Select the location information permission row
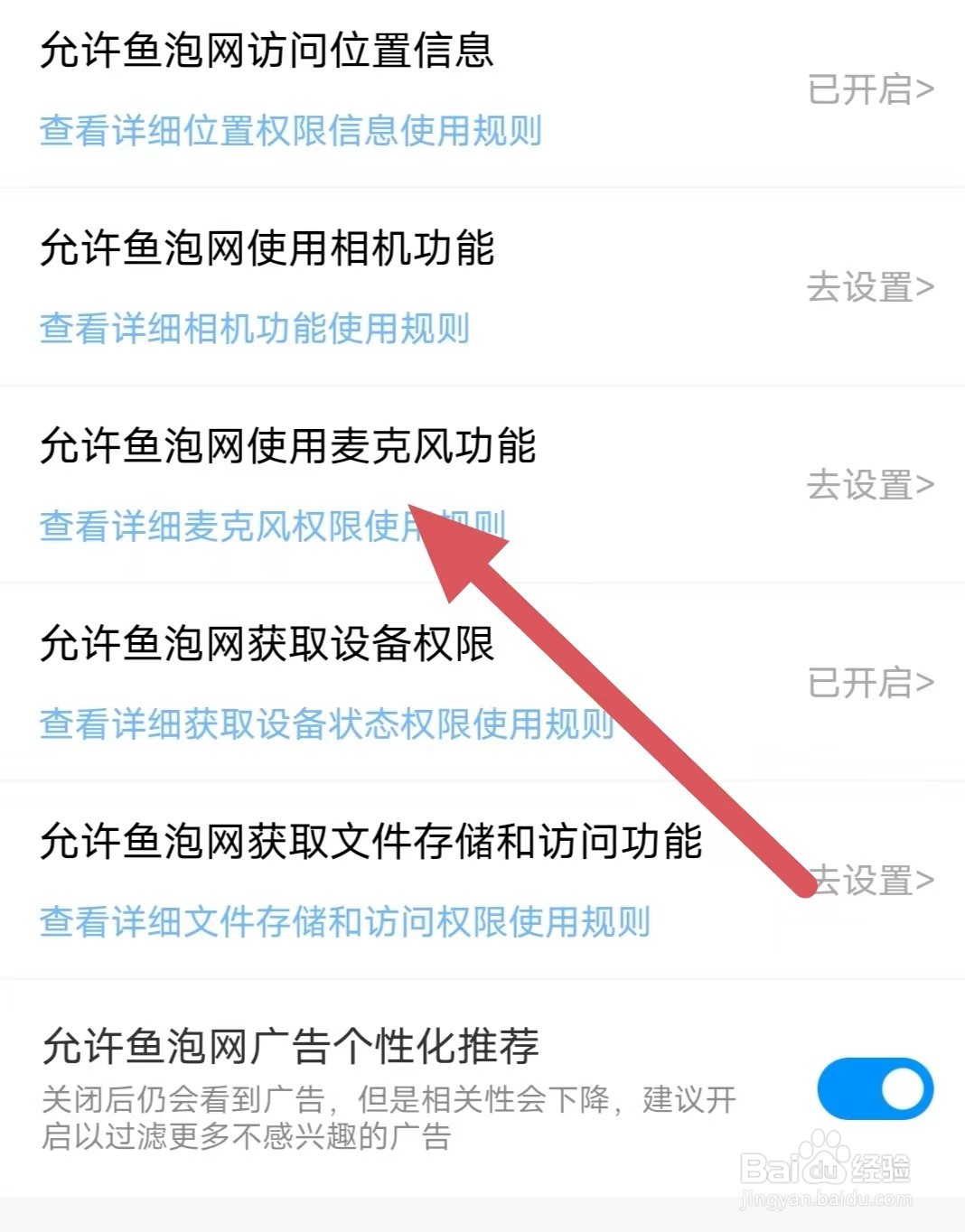This screenshot has height=1232, width=965. pos(267,52)
